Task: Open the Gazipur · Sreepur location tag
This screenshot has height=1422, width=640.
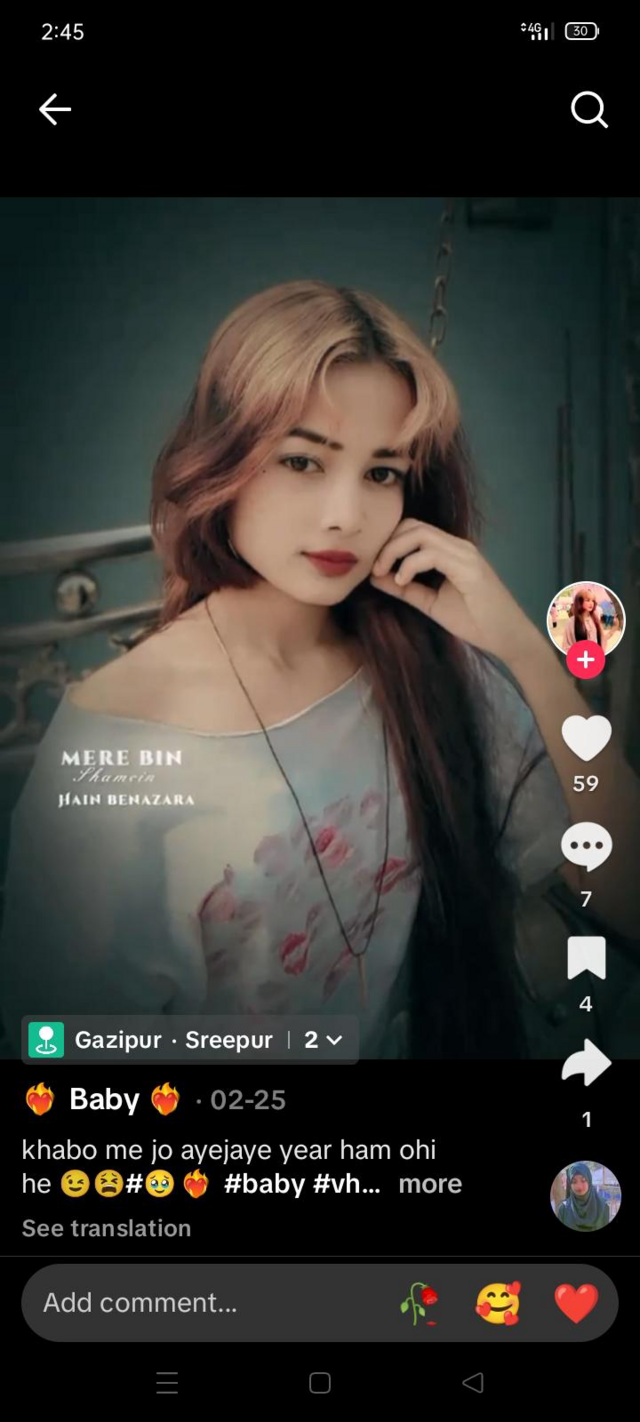Action: point(173,1040)
